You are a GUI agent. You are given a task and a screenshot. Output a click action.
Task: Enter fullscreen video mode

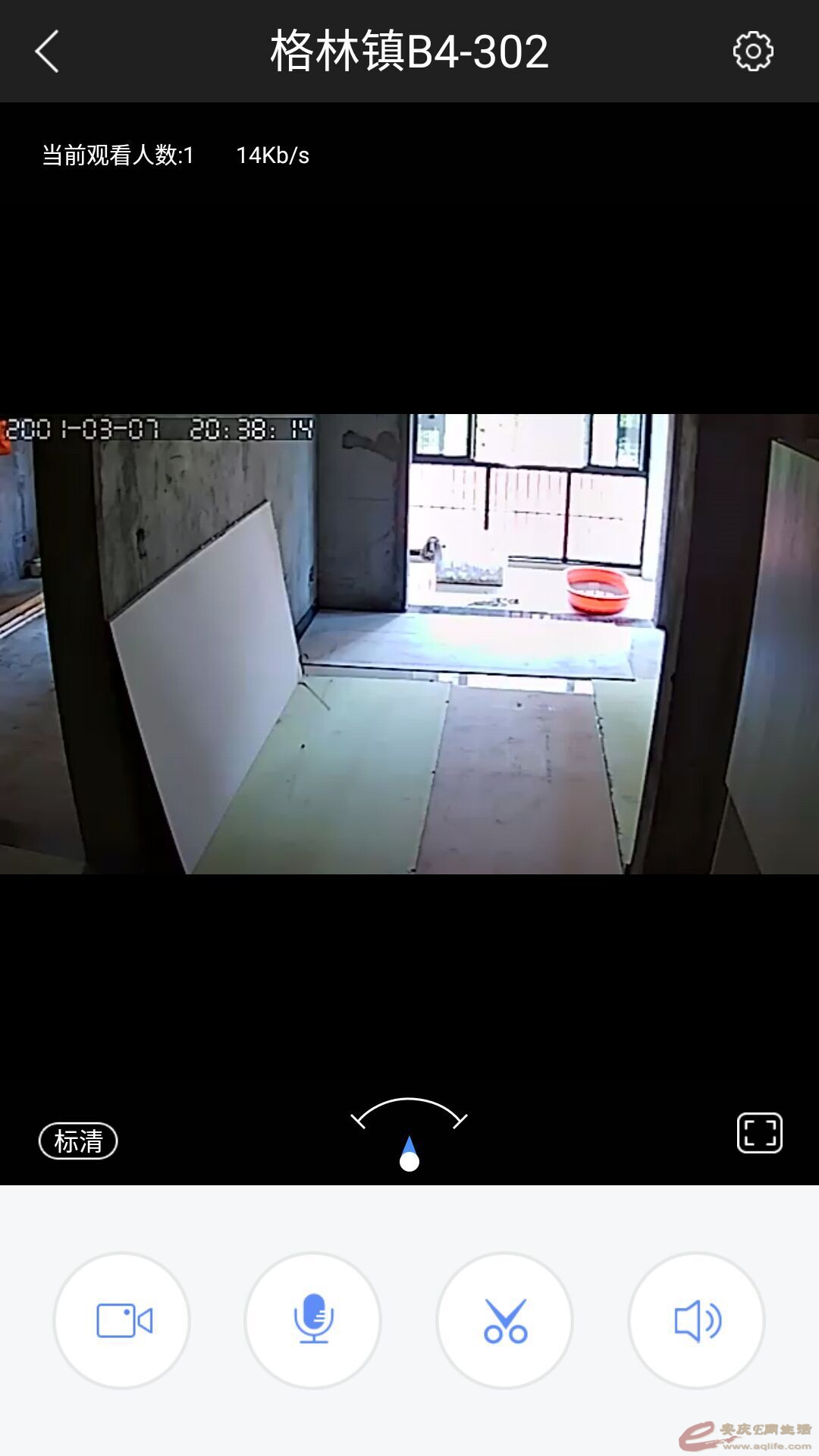tap(759, 1133)
